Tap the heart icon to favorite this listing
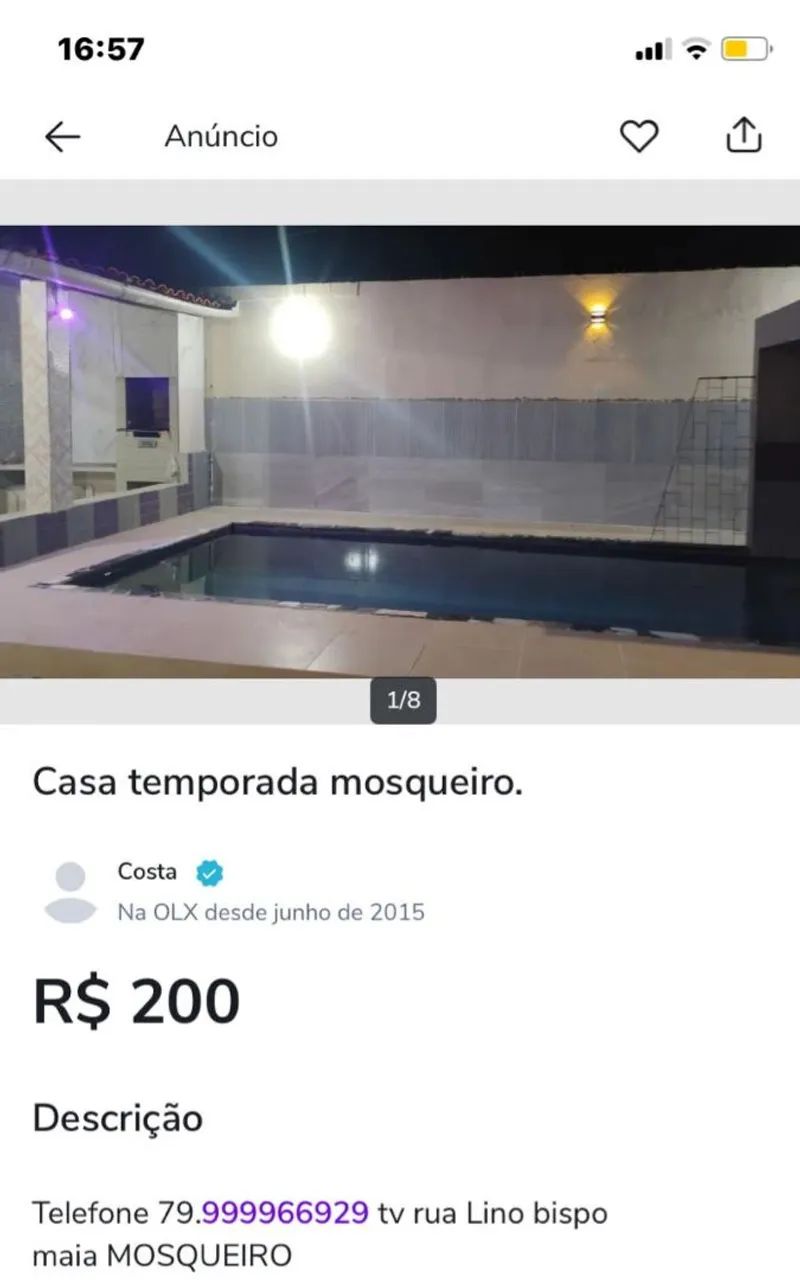This screenshot has width=800, height=1280. 641,135
